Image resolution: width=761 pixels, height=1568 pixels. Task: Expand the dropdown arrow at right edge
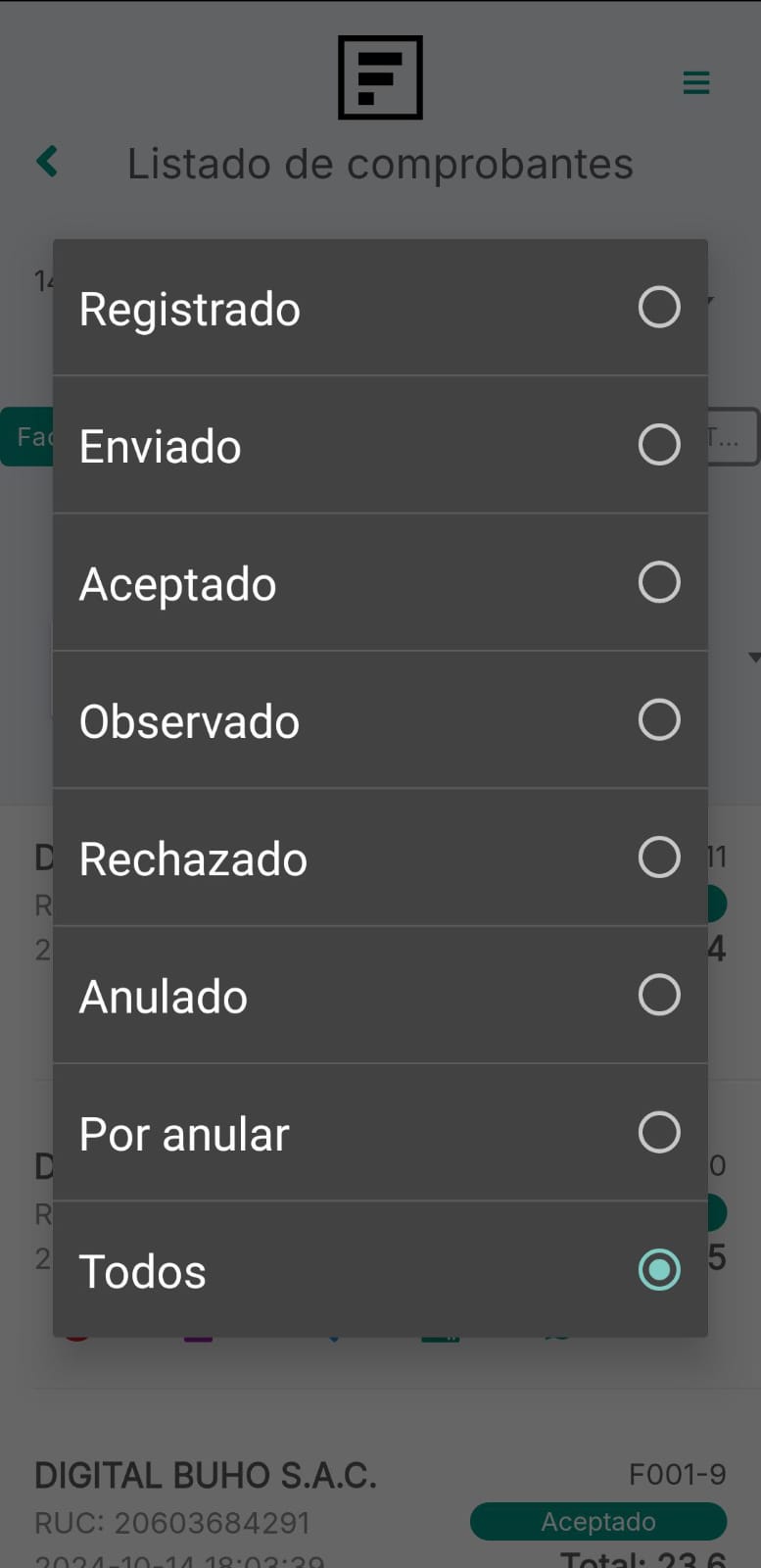[754, 659]
